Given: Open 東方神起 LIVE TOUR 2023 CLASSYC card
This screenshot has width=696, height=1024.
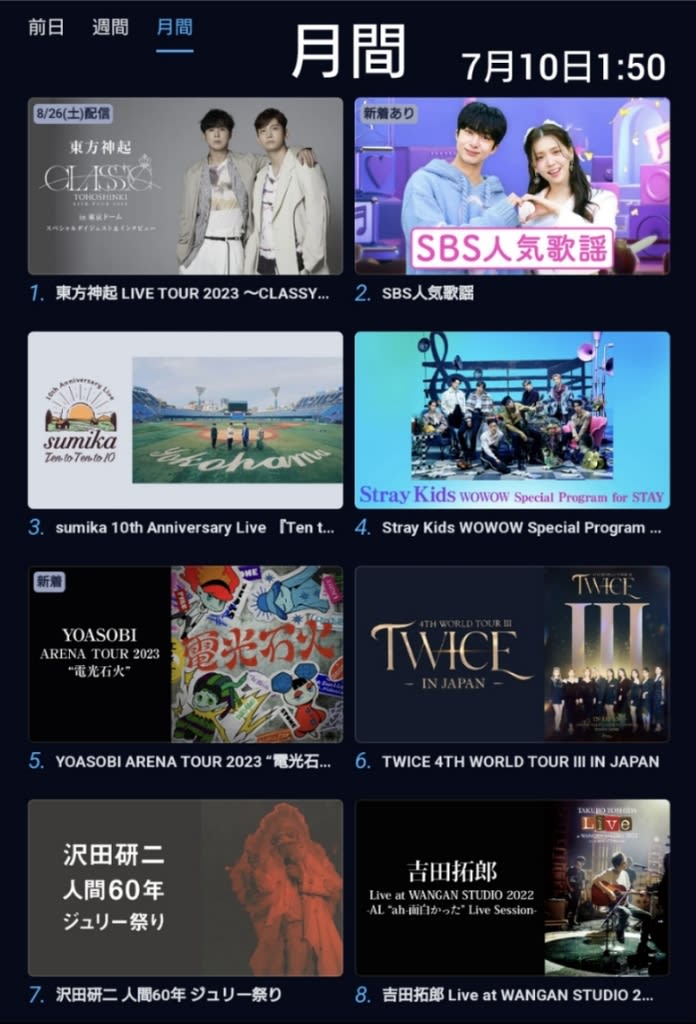Looking at the screenshot, I should pyautogui.click(x=185, y=186).
